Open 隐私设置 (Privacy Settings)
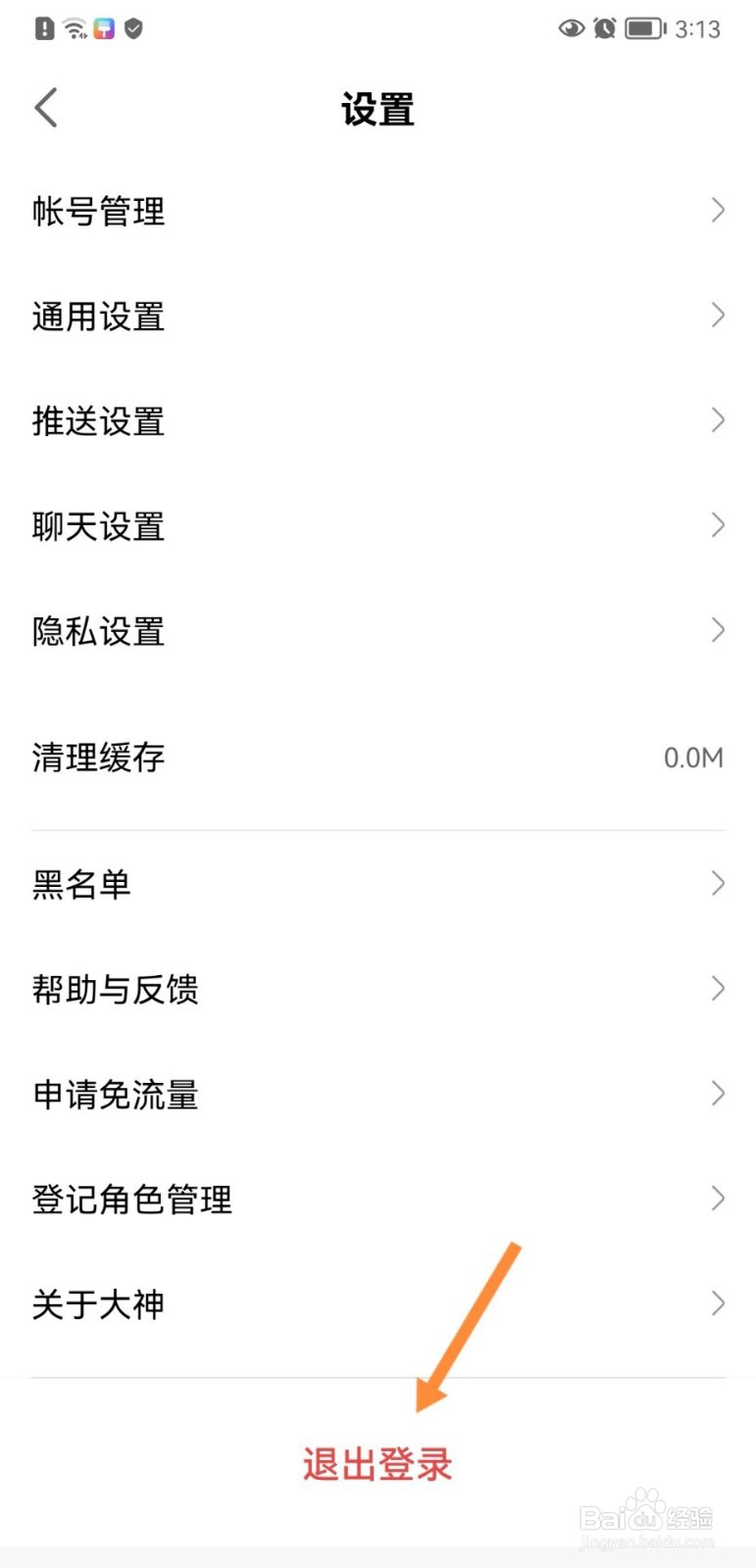The width and height of the screenshot is (756, 1568). coord(97,631)
